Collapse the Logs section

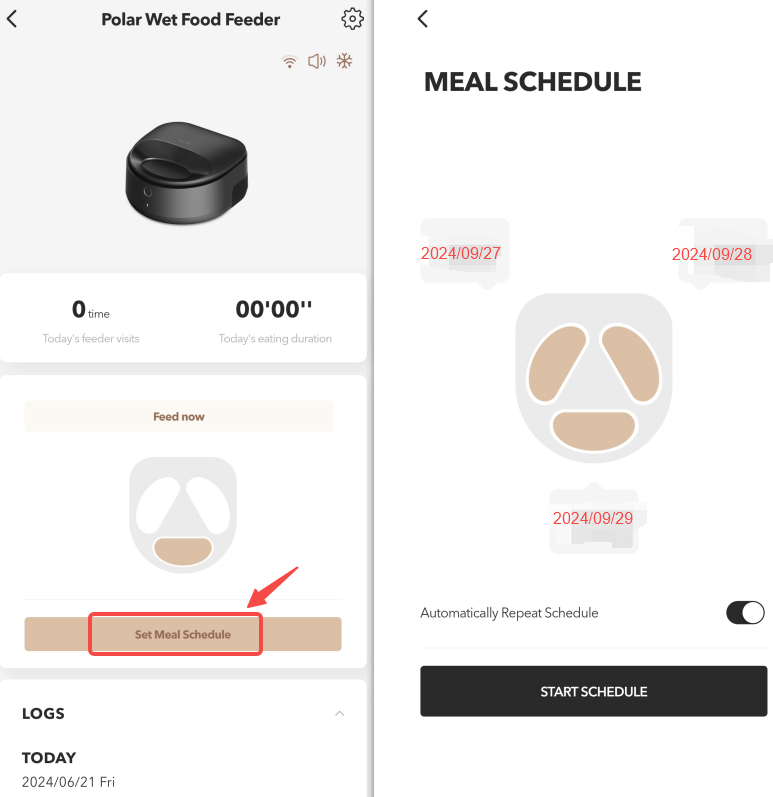339,713
